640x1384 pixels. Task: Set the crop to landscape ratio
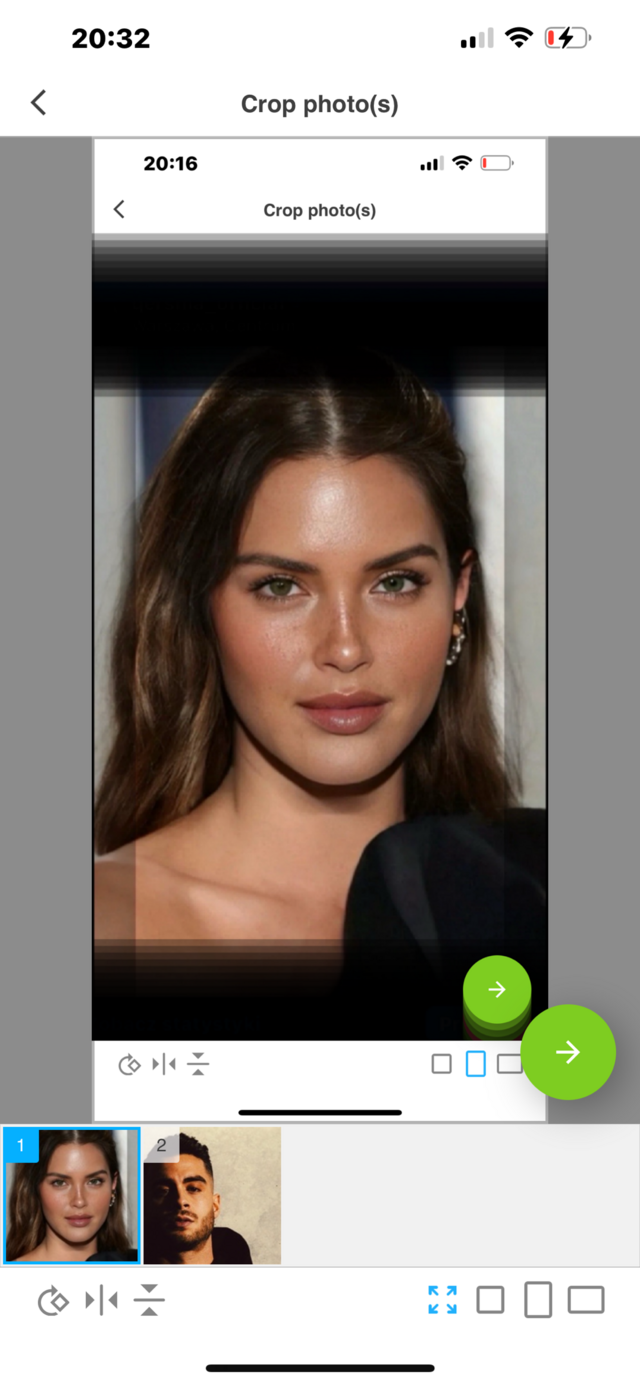pos(586,1300)
